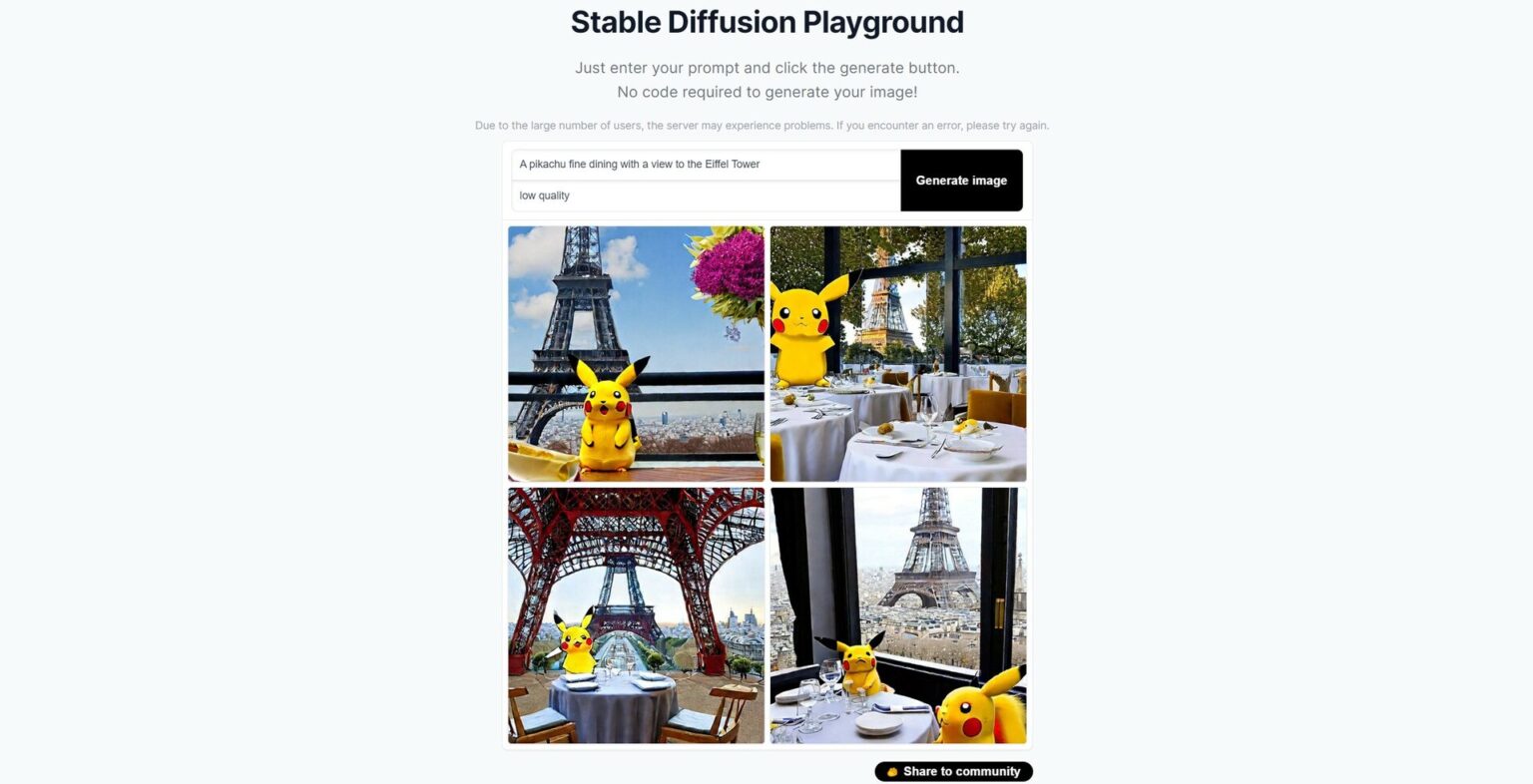Open the image with the purple flowers
Image resolution: width=1533 pixels, height=784 pixels.
636,353
